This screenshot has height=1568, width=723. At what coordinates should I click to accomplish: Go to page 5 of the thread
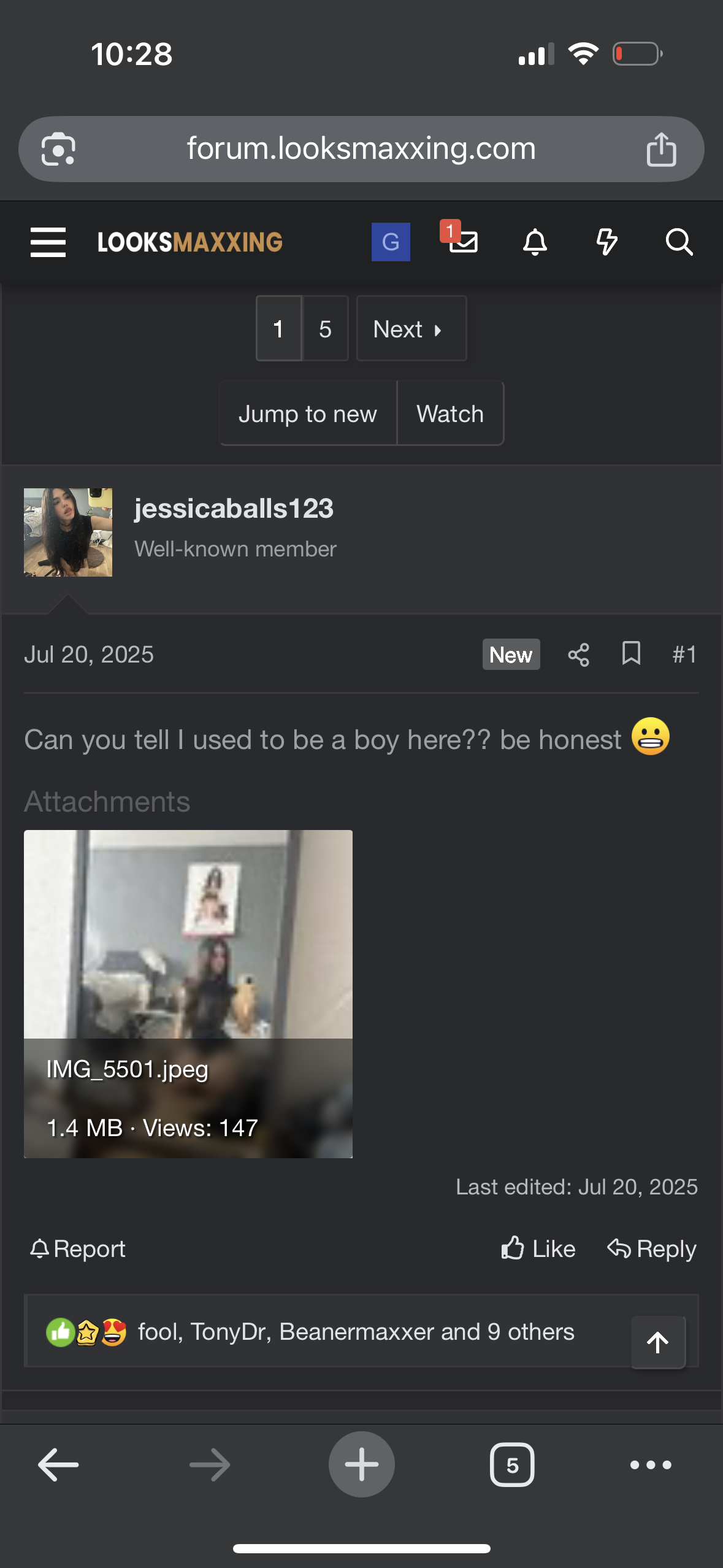point(325,329)
